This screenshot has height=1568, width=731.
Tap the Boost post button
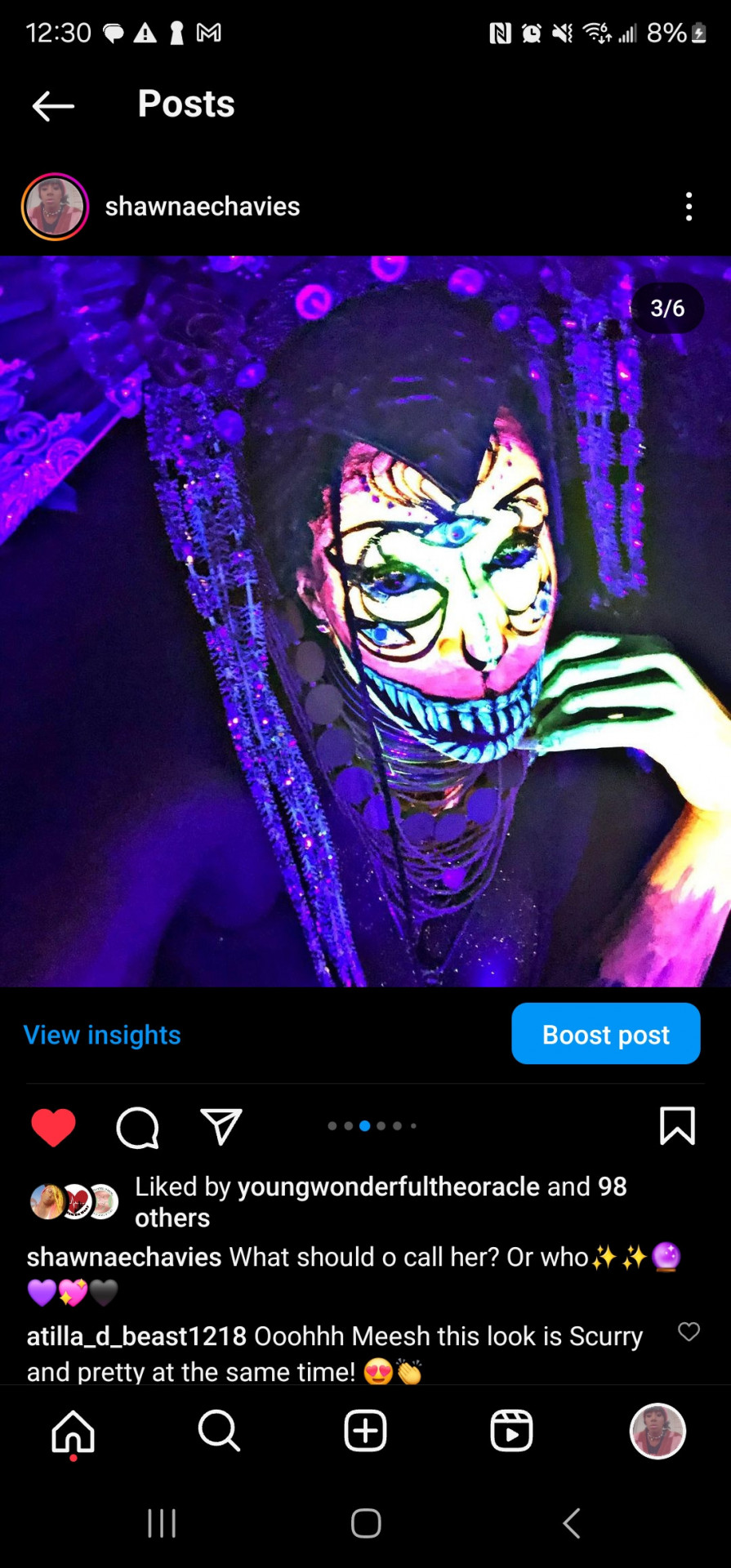(x=606, y=1034)
